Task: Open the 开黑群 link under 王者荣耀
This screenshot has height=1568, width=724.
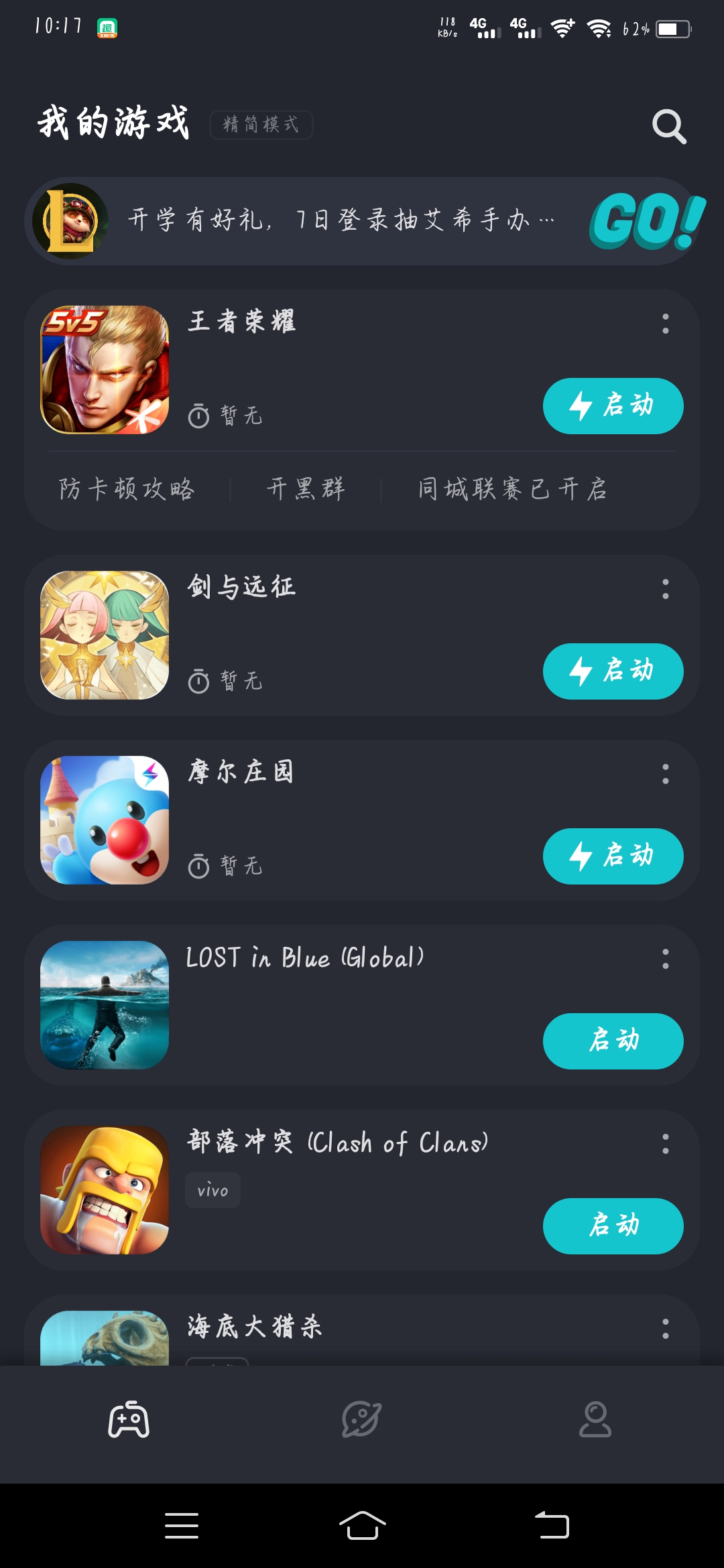Action: click(305, 489)
